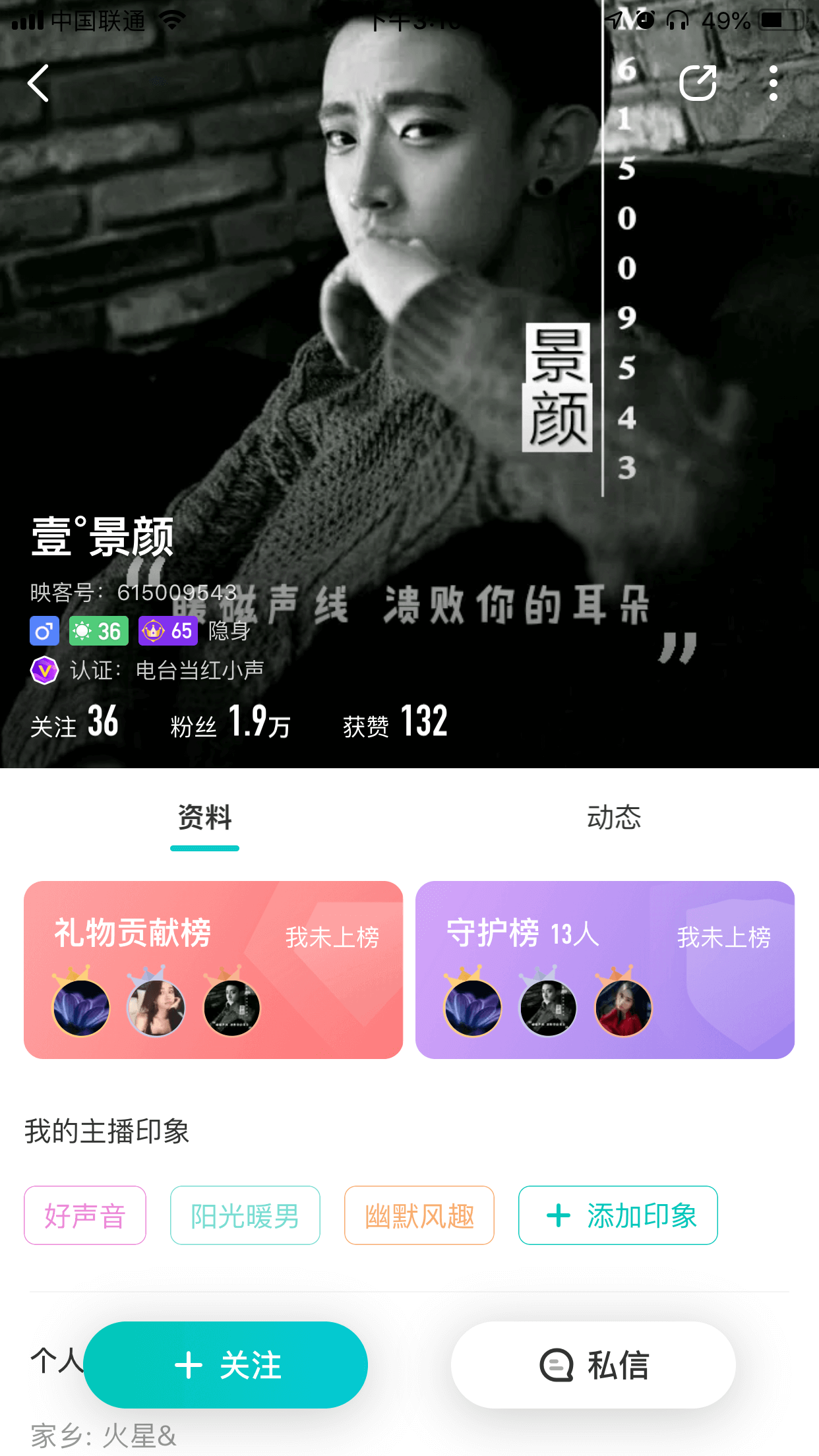
Task: Select the 资料 tab
Action: point(205,818)
